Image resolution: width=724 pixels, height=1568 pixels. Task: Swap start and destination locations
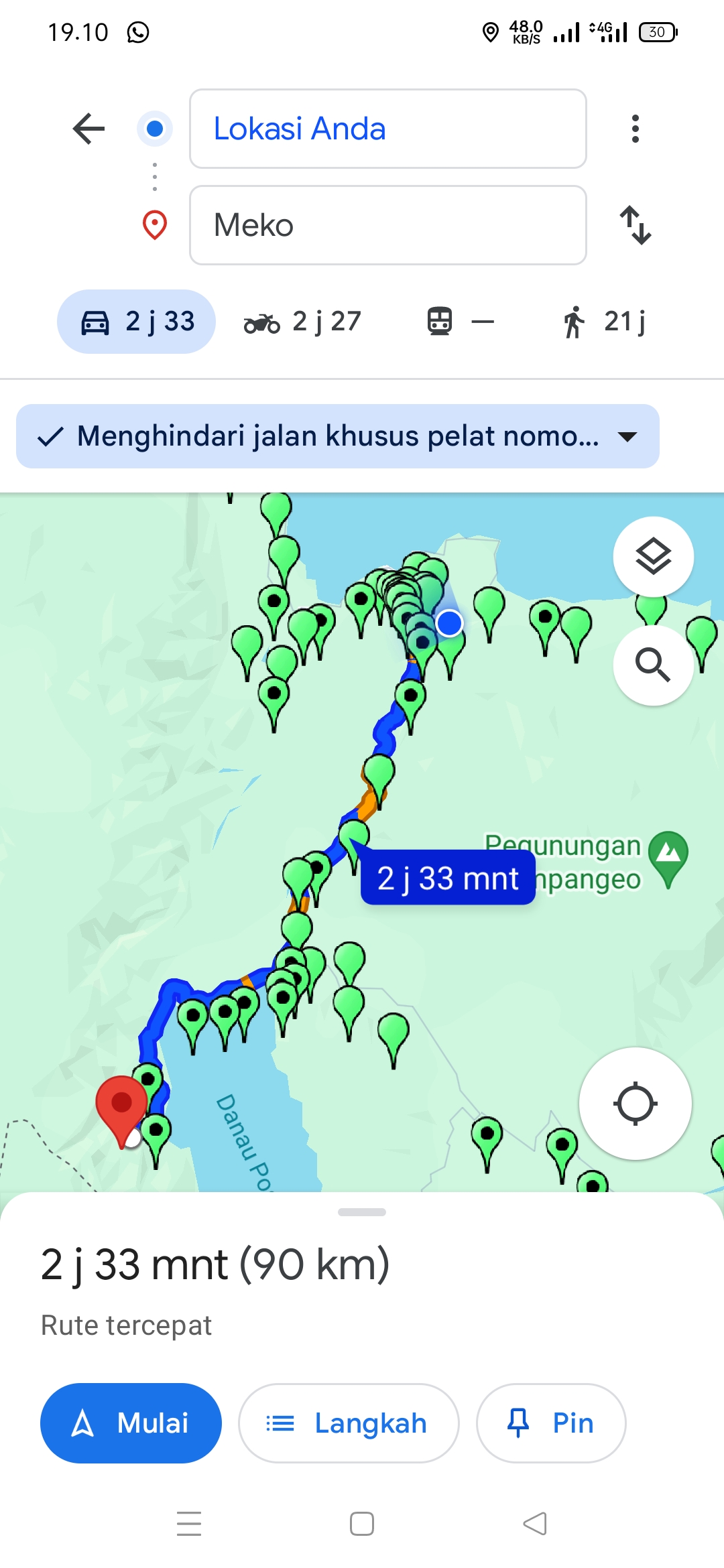[636, 225]
